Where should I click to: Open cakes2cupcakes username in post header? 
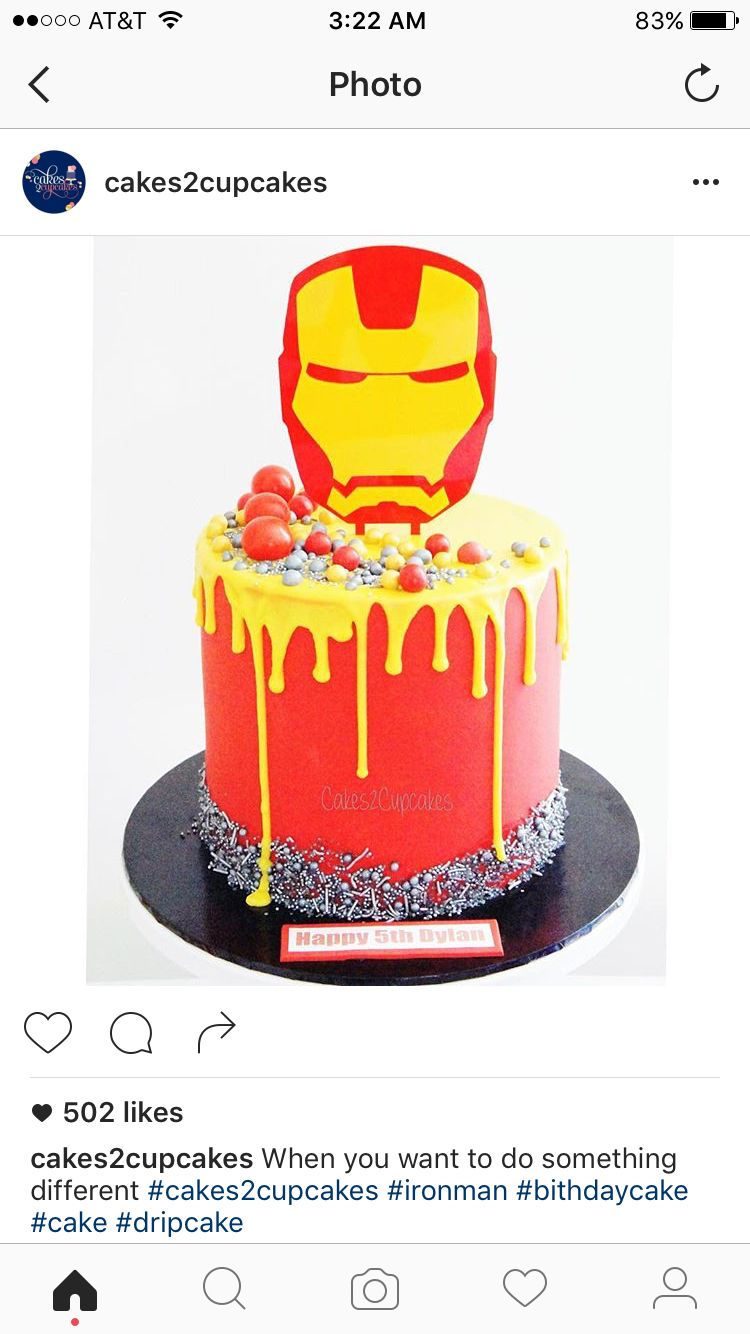(x=215, y=182)
